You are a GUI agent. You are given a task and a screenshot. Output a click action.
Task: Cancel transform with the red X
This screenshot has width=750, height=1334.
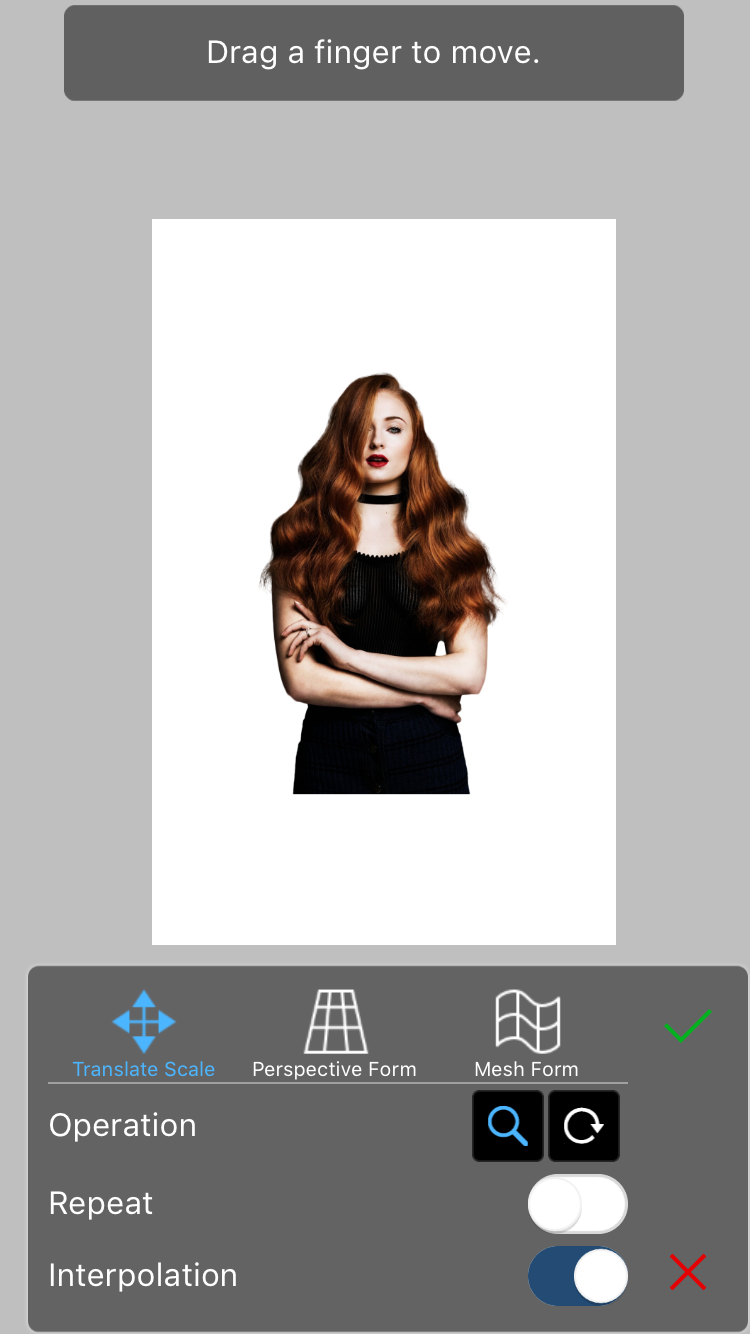click(687, 1272)
